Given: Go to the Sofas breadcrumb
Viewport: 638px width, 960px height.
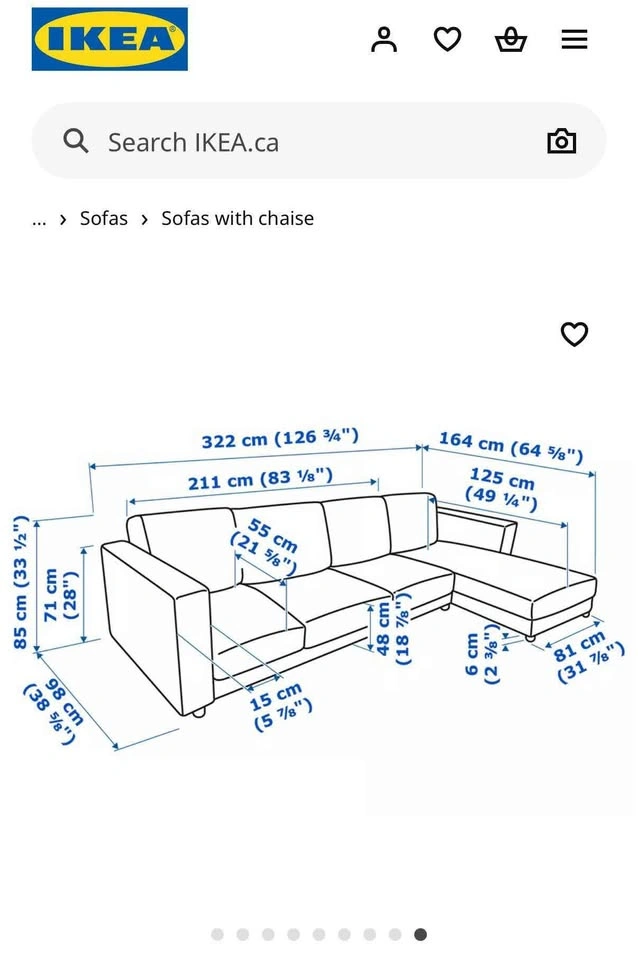Looking at the screenshot, I should (x=104, y=219).
